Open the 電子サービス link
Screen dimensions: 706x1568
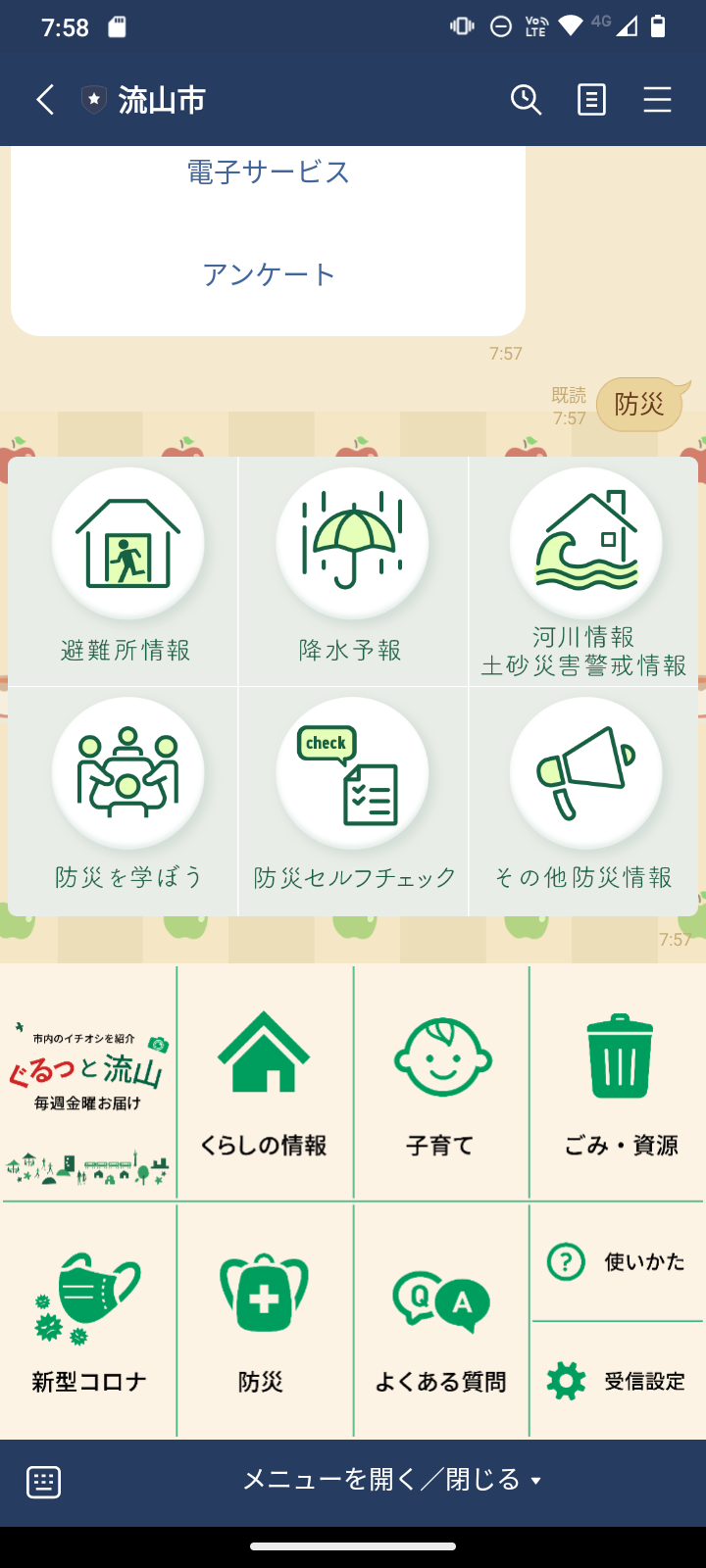pos(269,172)
